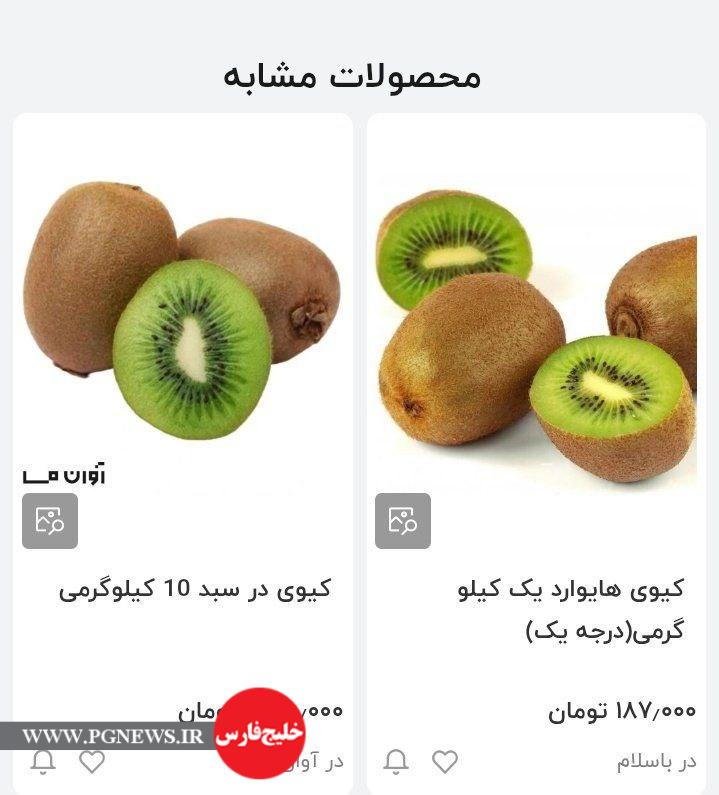The width and height of the screenshot is (719, 795).
Task: Tap image search icon on کیوی هایوارد card
Action: pos(403,521)
